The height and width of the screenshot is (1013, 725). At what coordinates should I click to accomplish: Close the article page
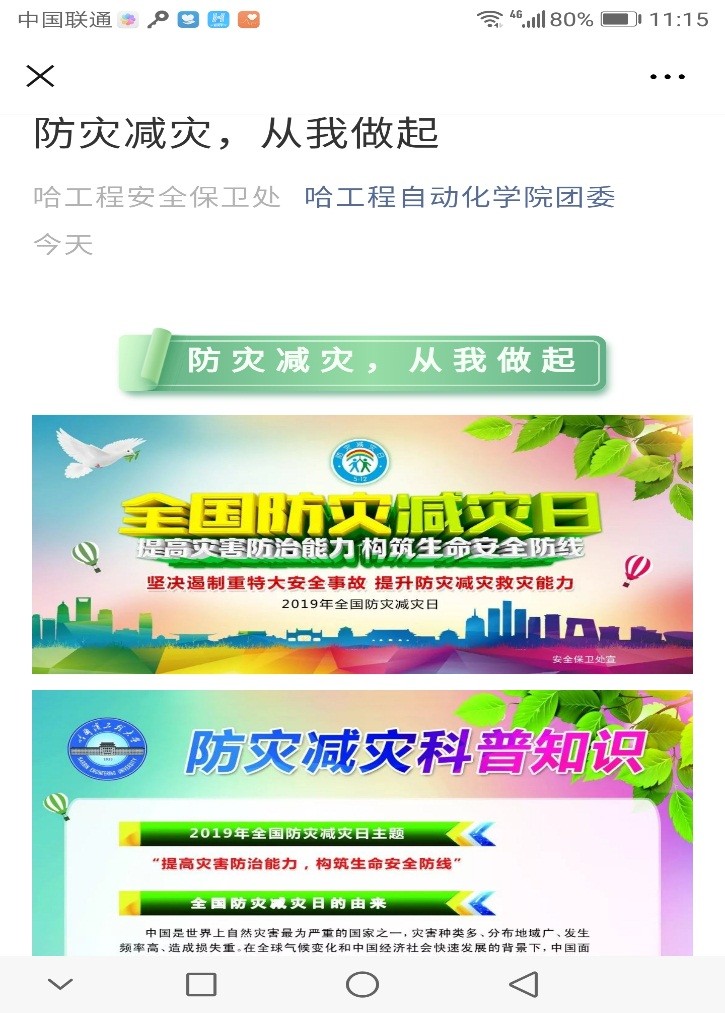40,76
